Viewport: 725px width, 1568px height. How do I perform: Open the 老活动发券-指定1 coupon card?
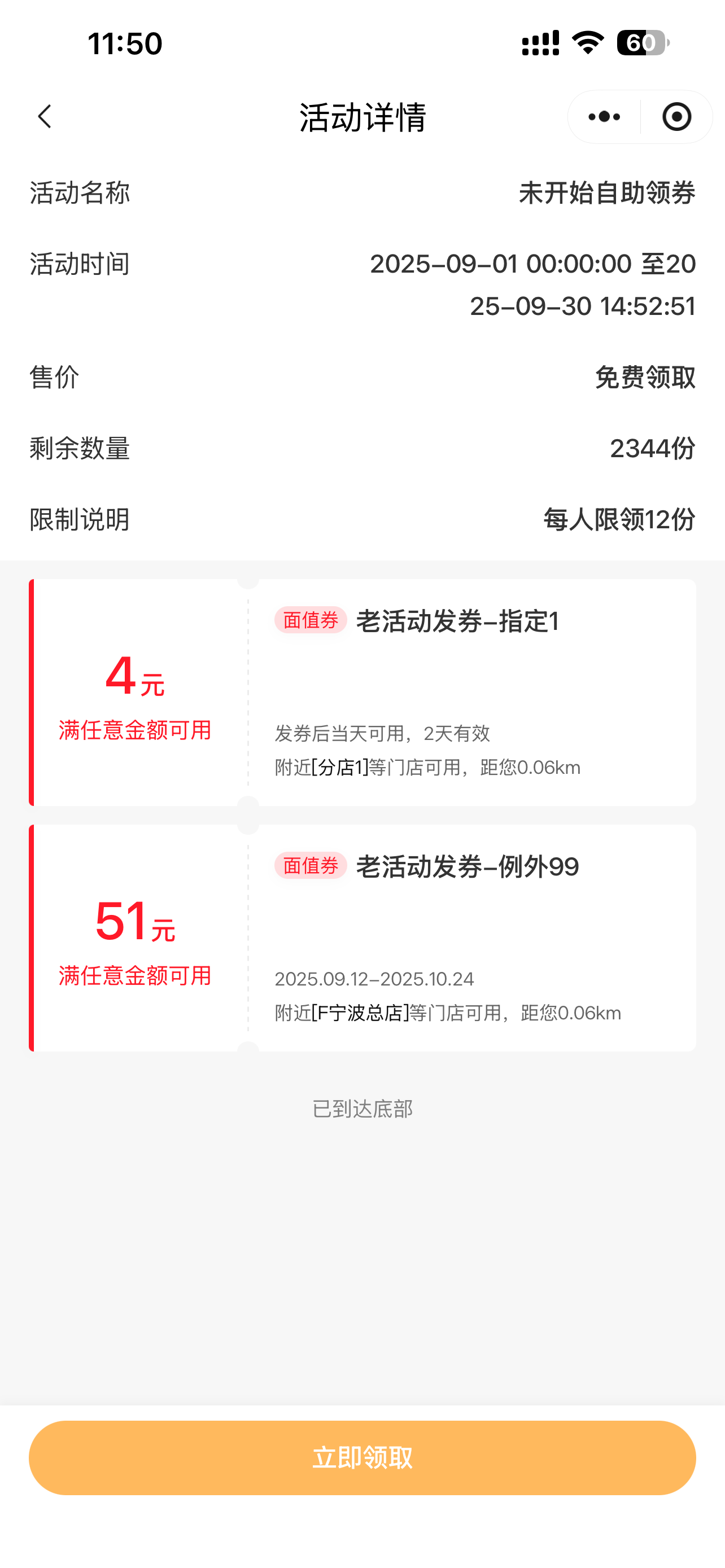[x=362, y=692]
